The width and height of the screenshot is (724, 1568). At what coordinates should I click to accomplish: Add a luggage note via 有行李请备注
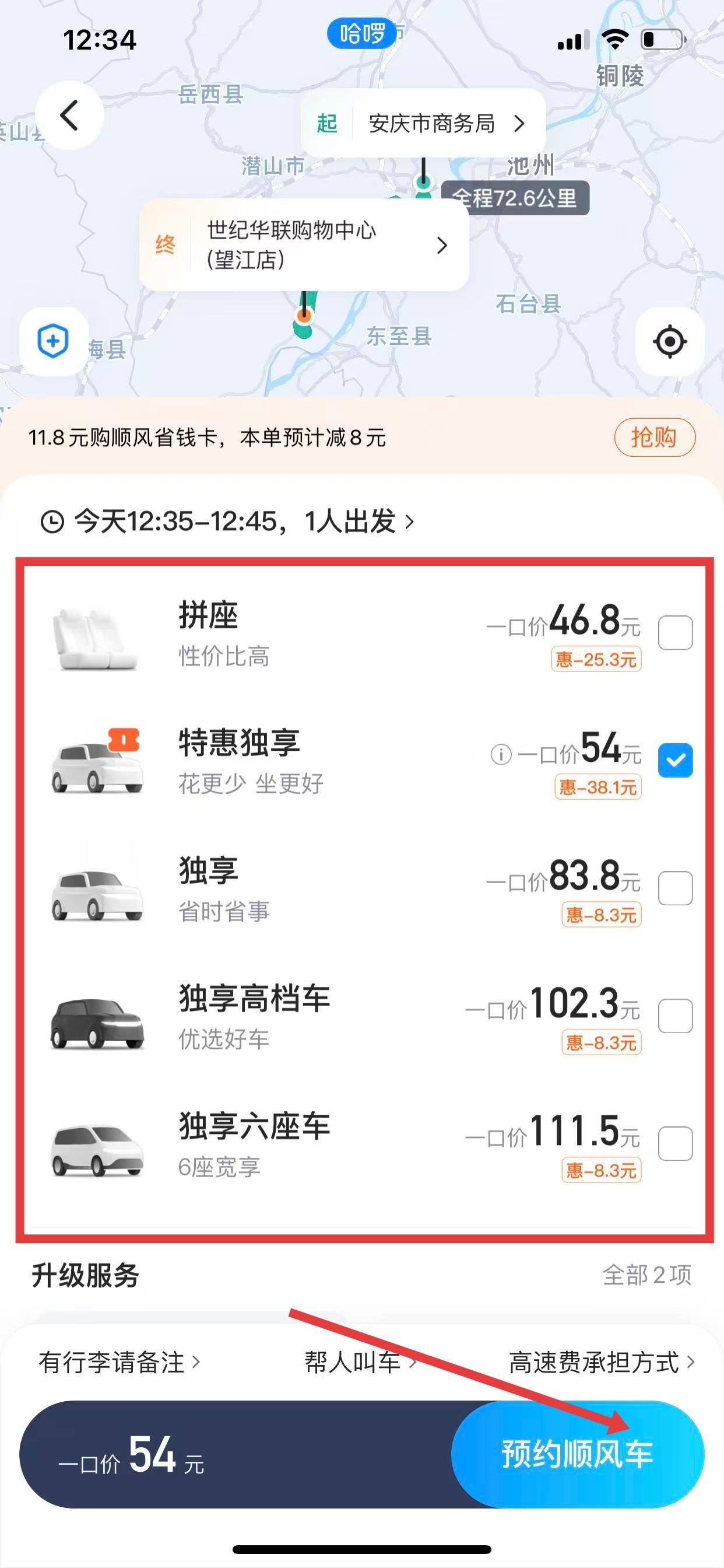pos(120,1361)
